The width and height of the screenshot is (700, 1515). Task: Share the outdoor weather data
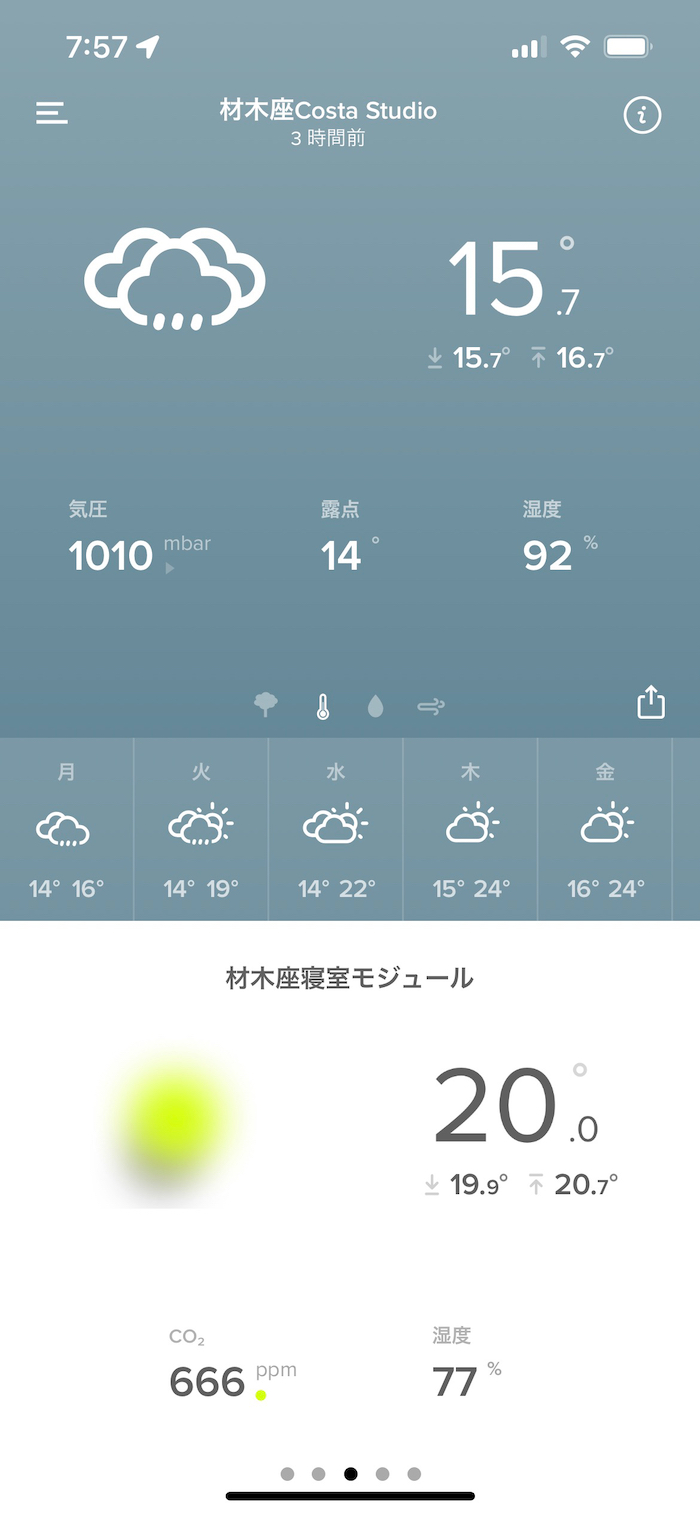point(651,702)
